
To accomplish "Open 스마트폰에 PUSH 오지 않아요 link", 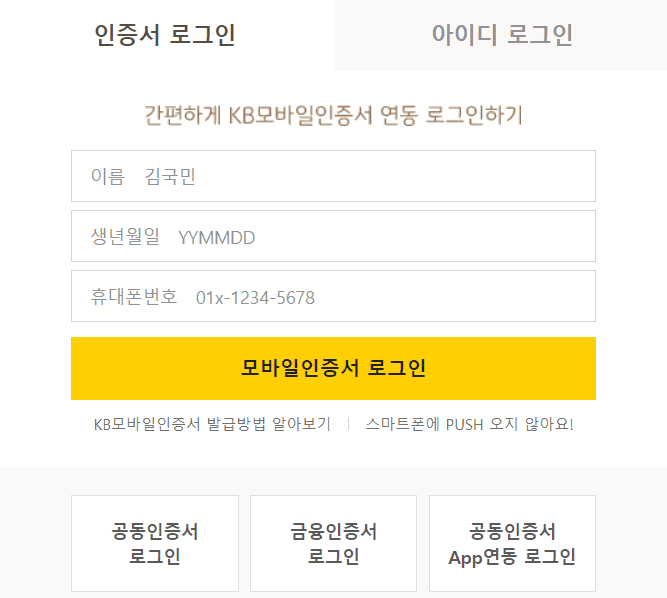I will 469,424.
